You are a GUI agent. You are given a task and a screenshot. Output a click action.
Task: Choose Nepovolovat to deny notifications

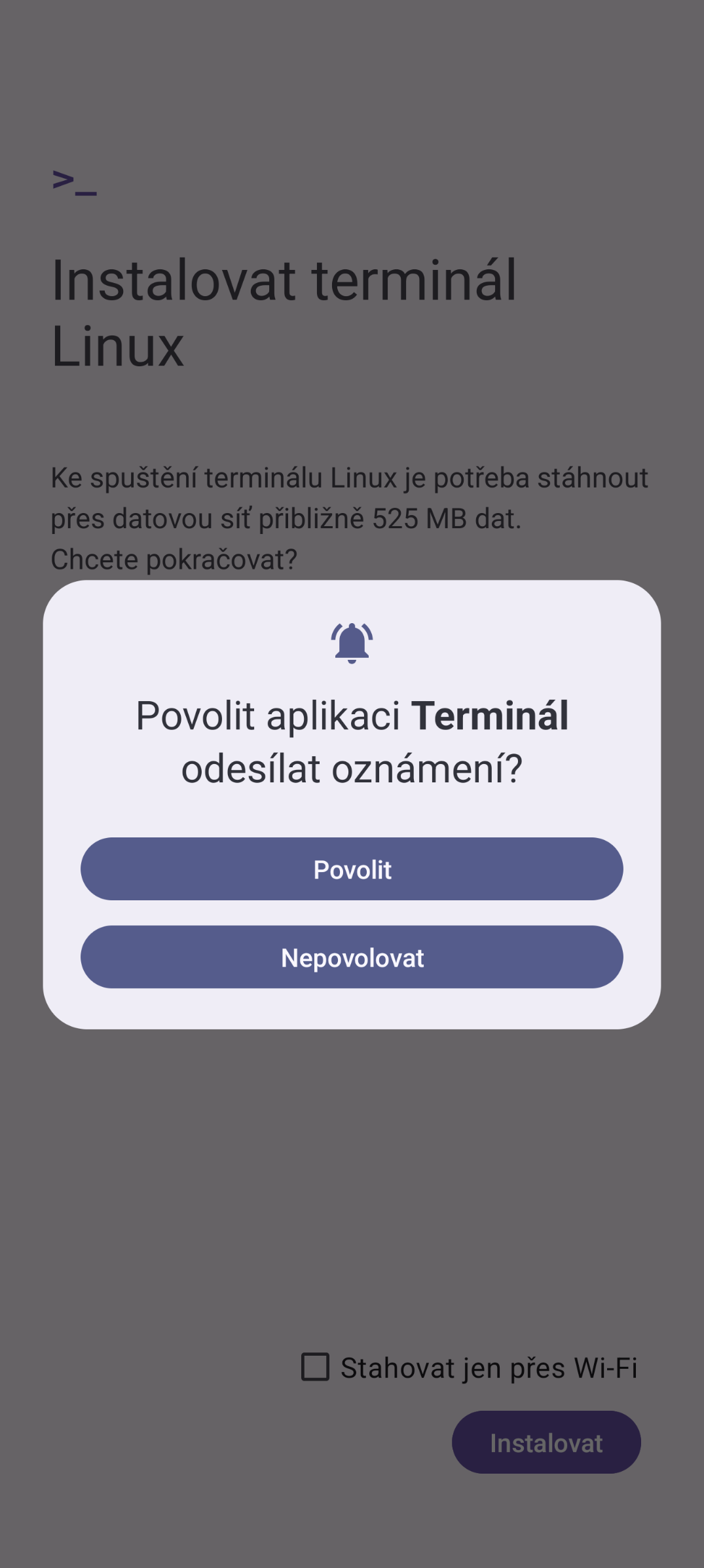pyautogui.click(x=352, y=957)
